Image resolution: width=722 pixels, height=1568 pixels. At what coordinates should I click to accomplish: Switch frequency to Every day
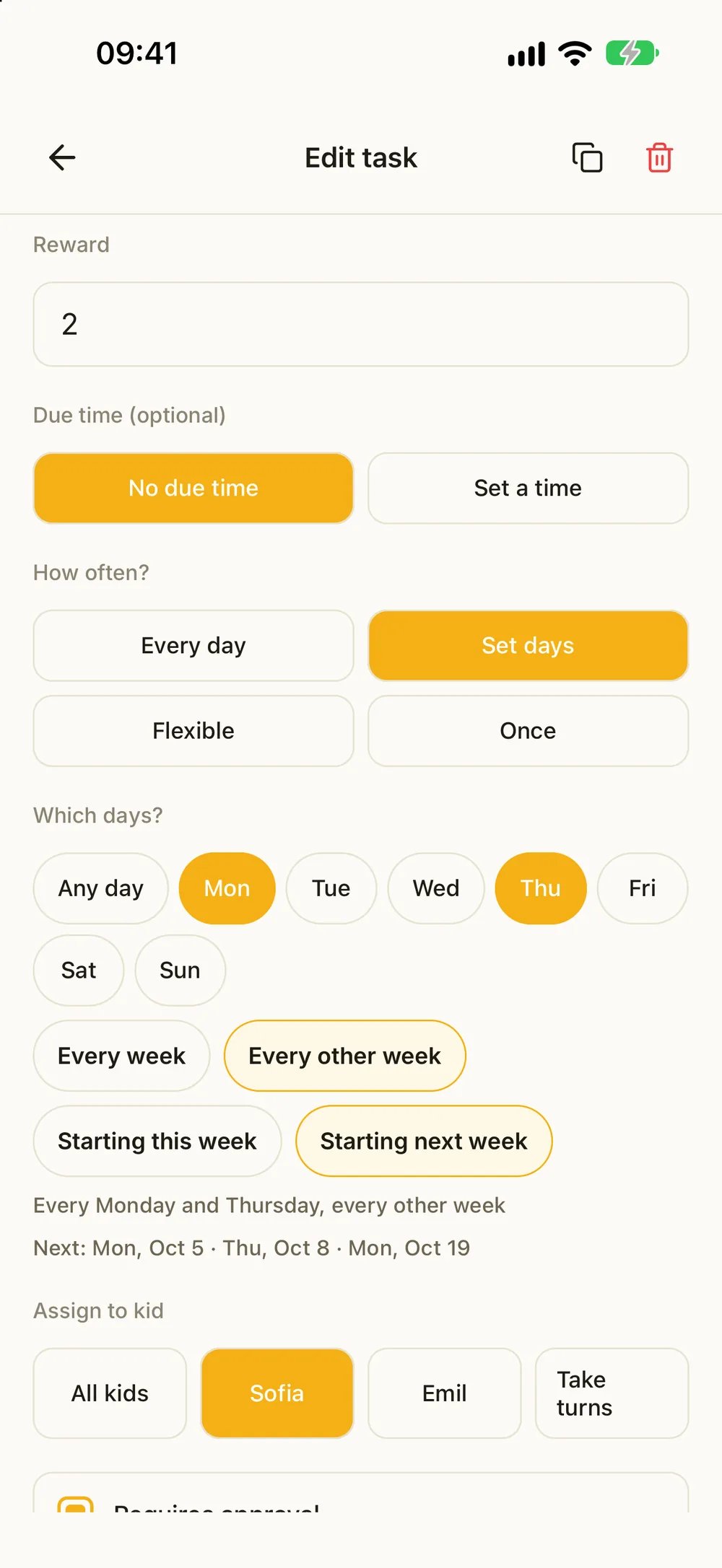click(x=193, y=645)
